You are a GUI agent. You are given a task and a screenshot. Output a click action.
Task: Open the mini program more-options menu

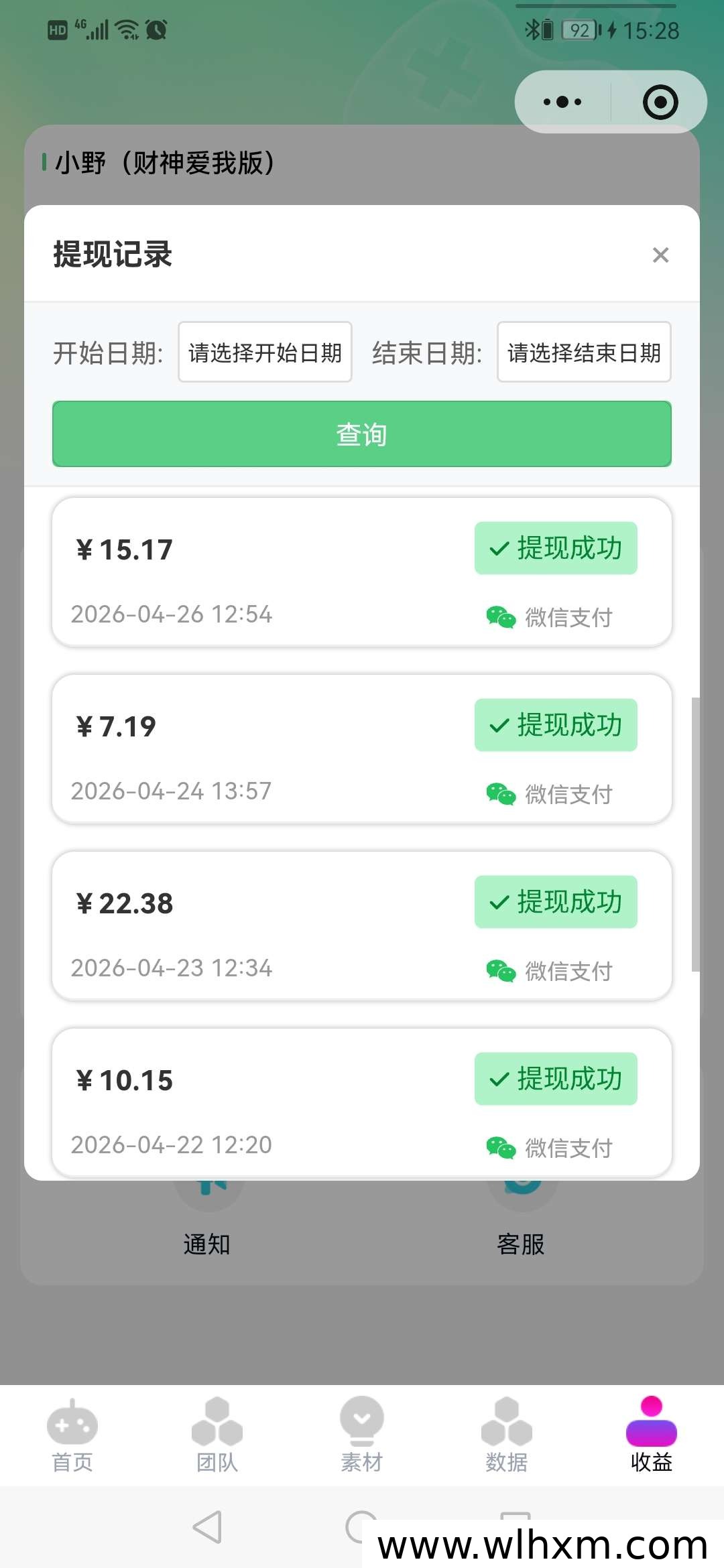tap(563, 102)
